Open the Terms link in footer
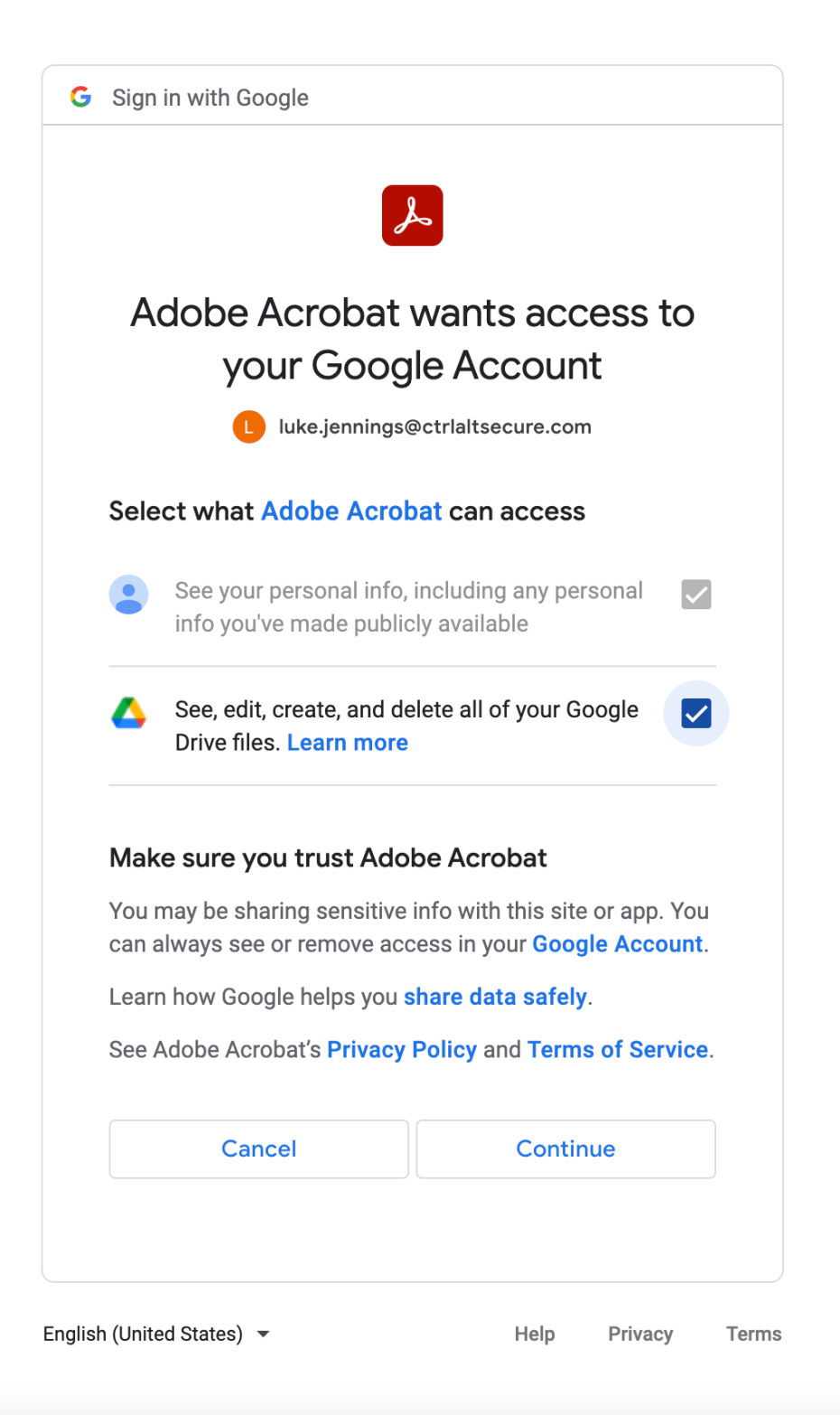The width and height of the screenshot is (840, 1415). pyautogui.click(x=753, y=1334)
